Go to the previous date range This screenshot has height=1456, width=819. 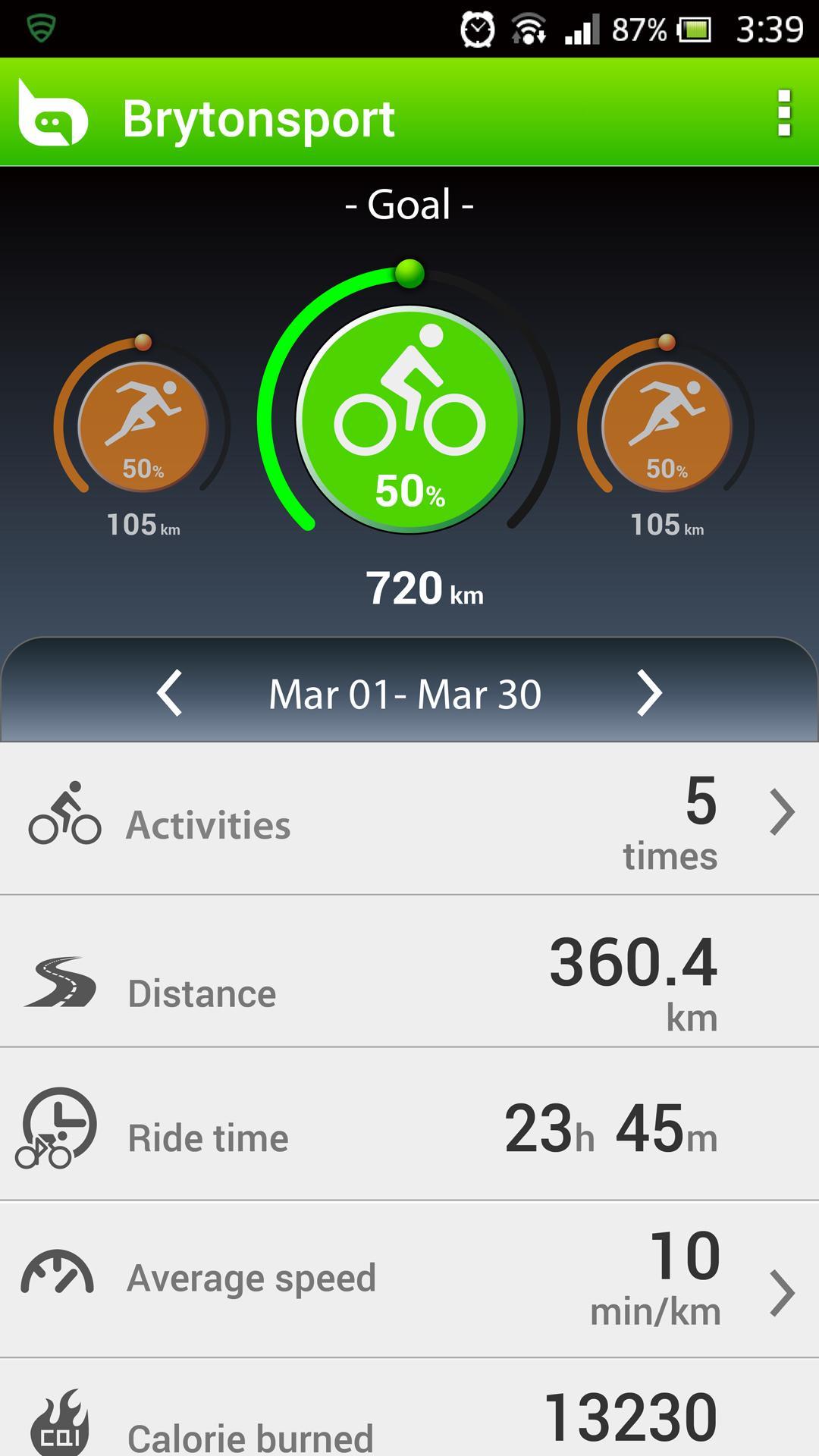170,692
